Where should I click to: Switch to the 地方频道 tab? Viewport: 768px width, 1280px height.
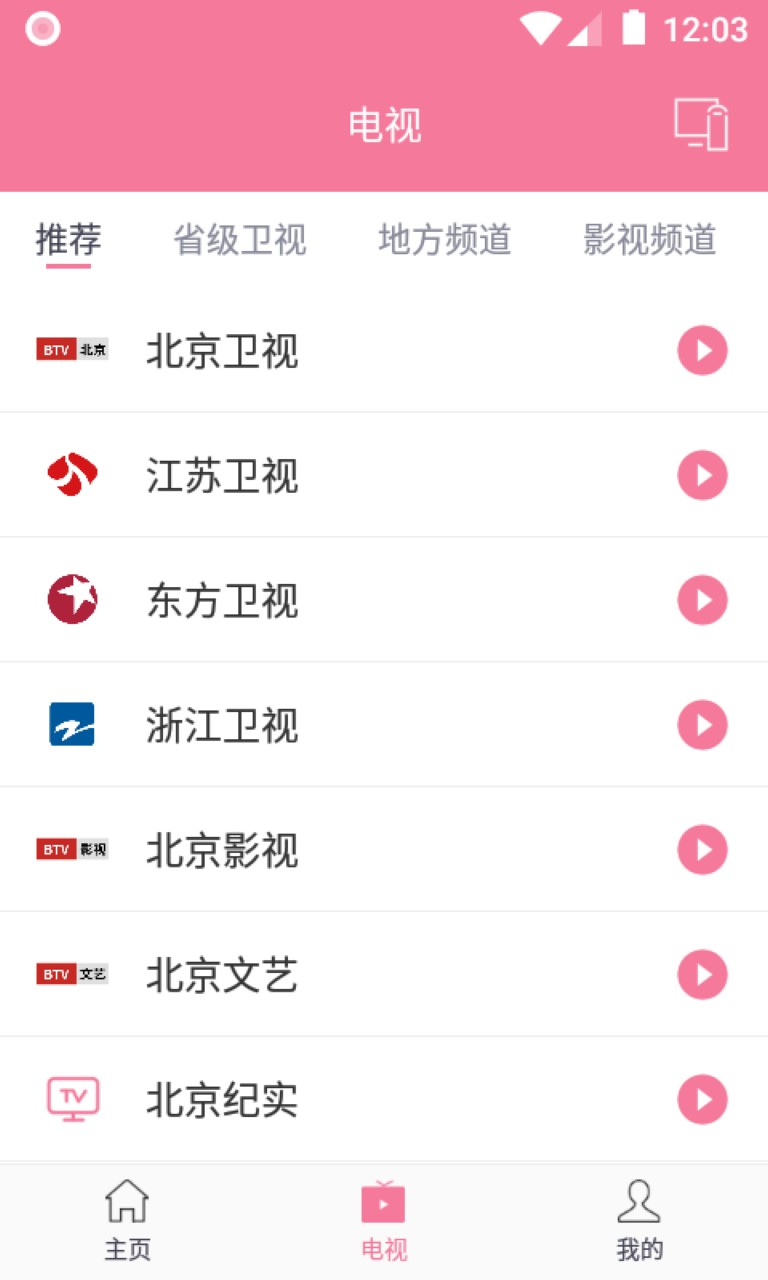click(445, 240)
